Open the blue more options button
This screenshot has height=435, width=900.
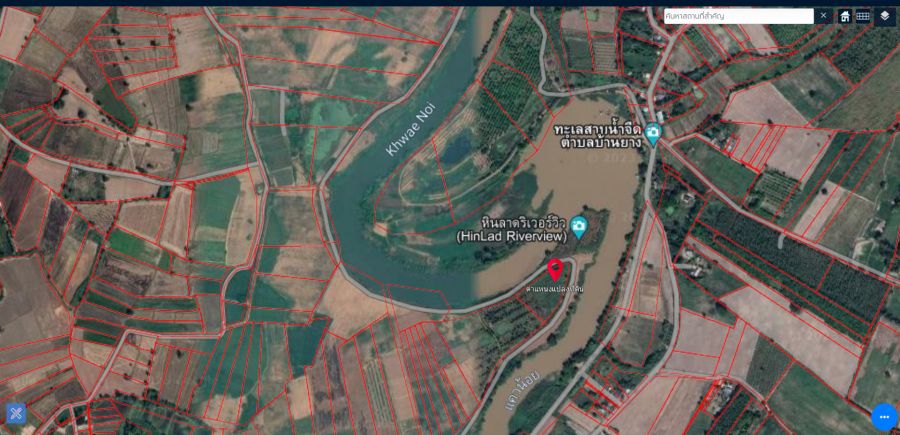click(x=884, y=416)
